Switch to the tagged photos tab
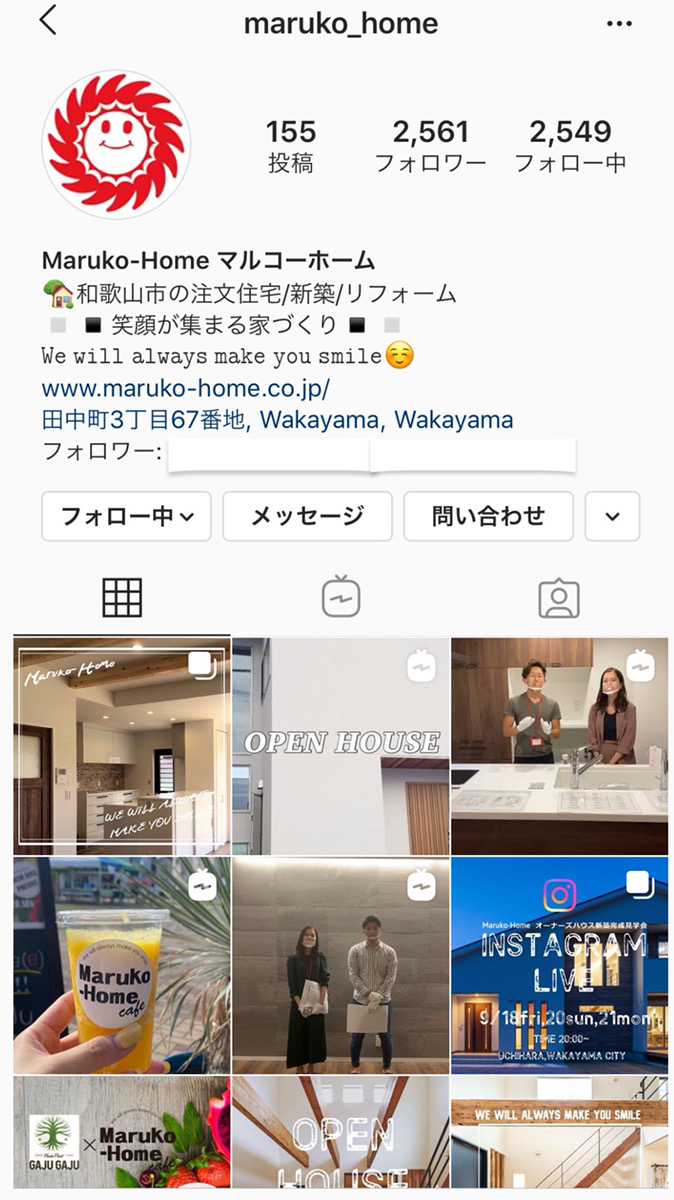Screen dimensions: 674x1200 (x=558, y=598)
